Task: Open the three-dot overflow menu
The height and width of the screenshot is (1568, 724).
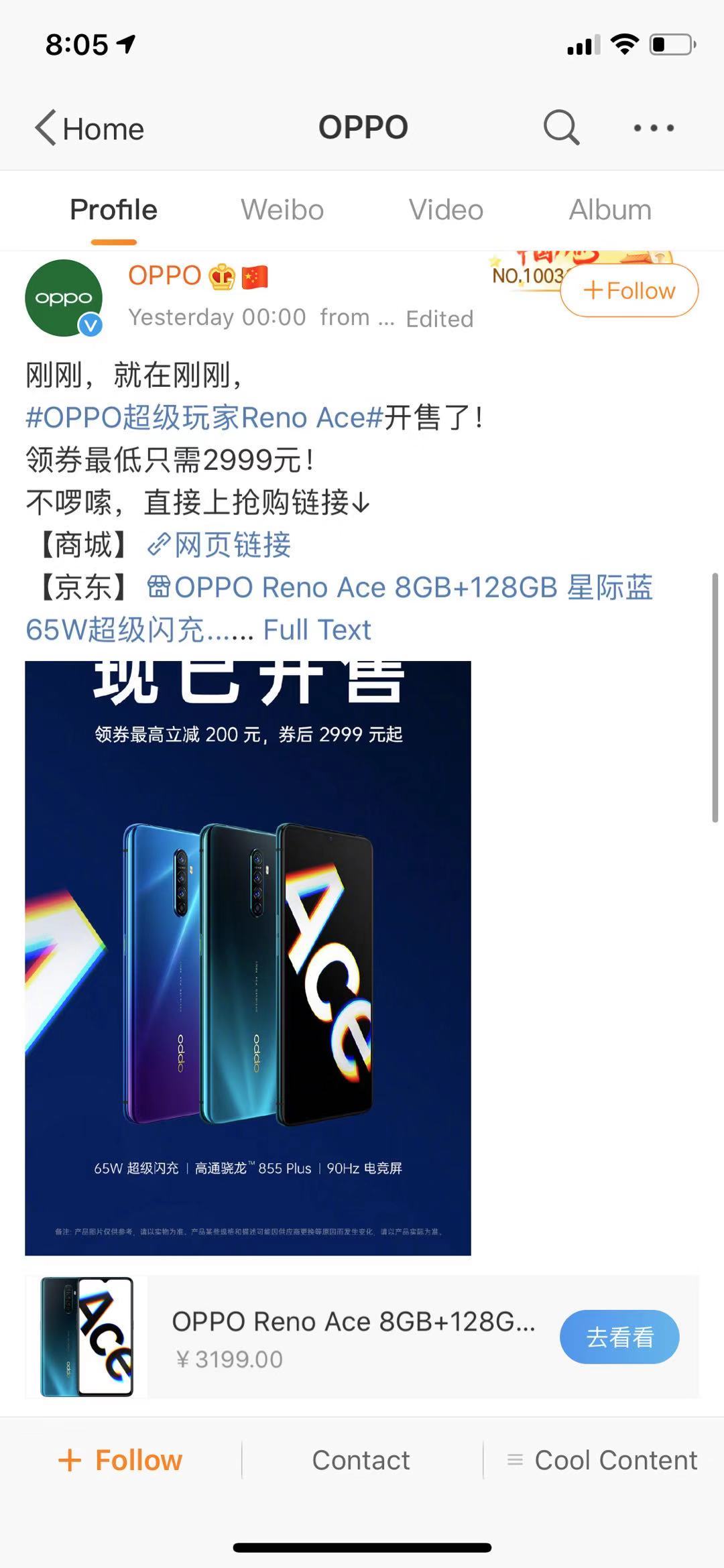Action: (654, 127)
